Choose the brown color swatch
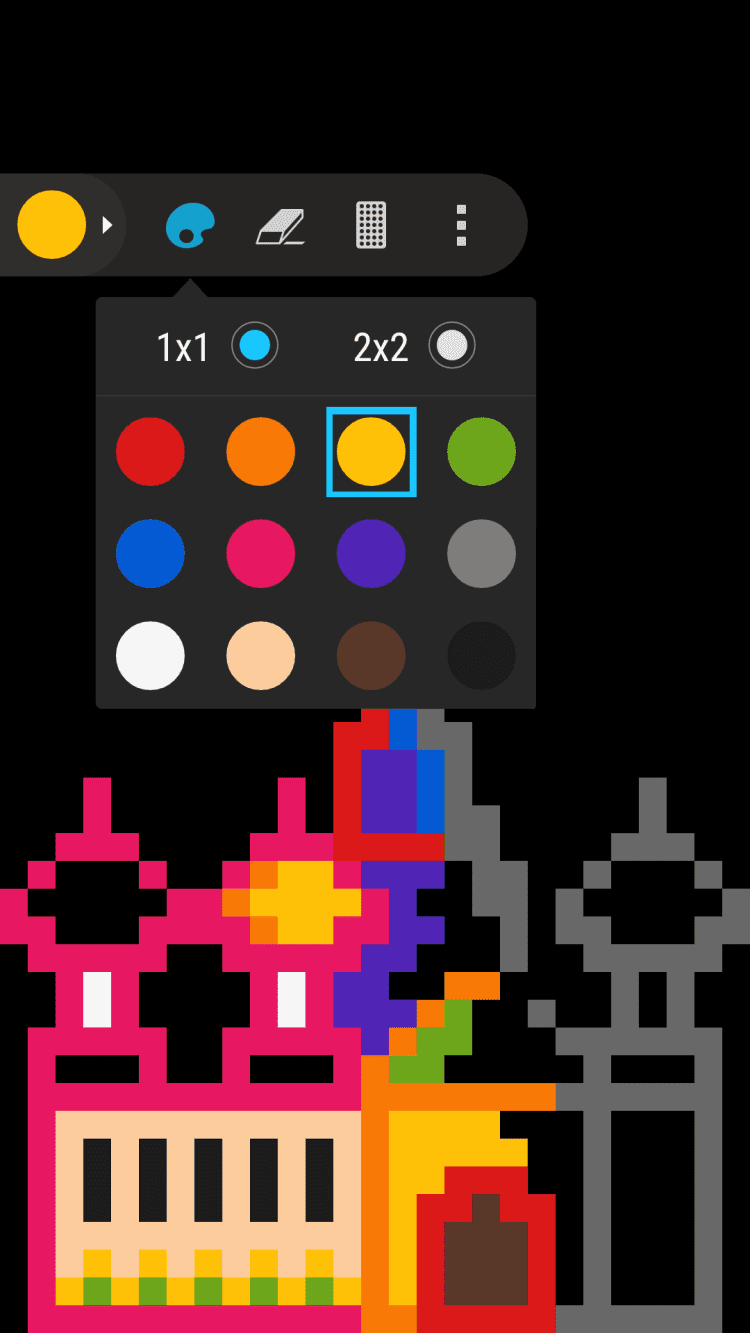 point(371,656)
